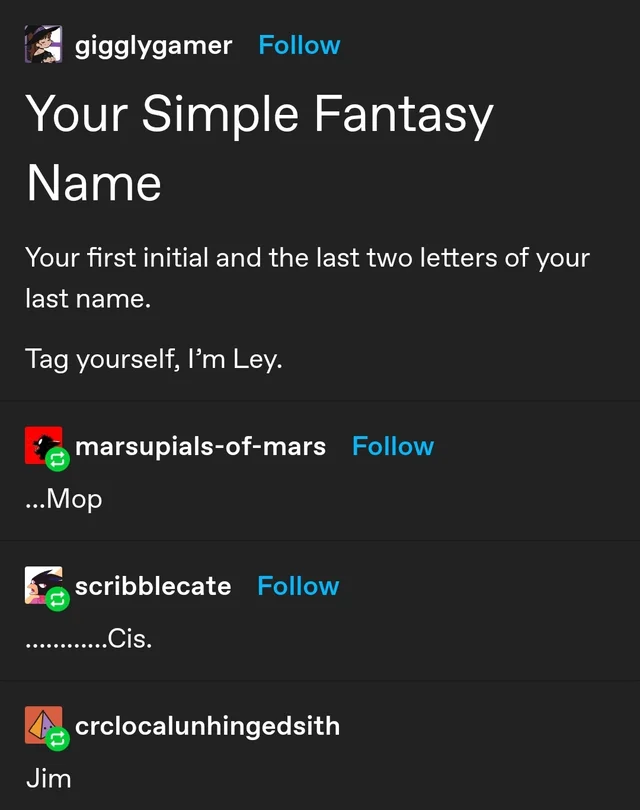Tap crclocalunhingedsith's avatar picture
This screenshot has height=810, width=640.
tap(43, 725)
